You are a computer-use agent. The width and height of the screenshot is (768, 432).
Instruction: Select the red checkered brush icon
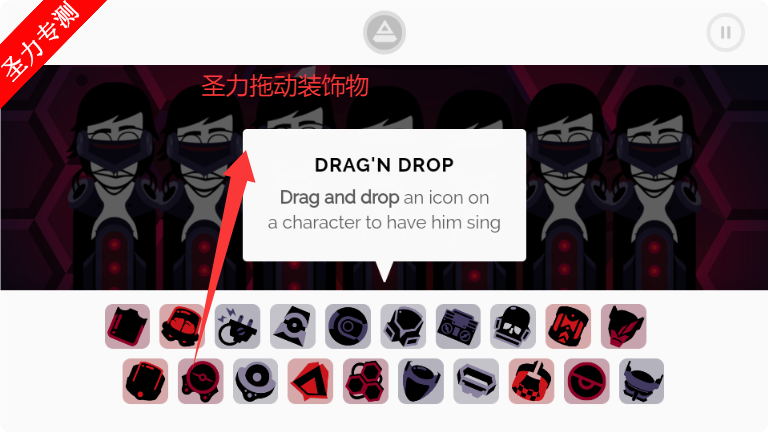531,381
